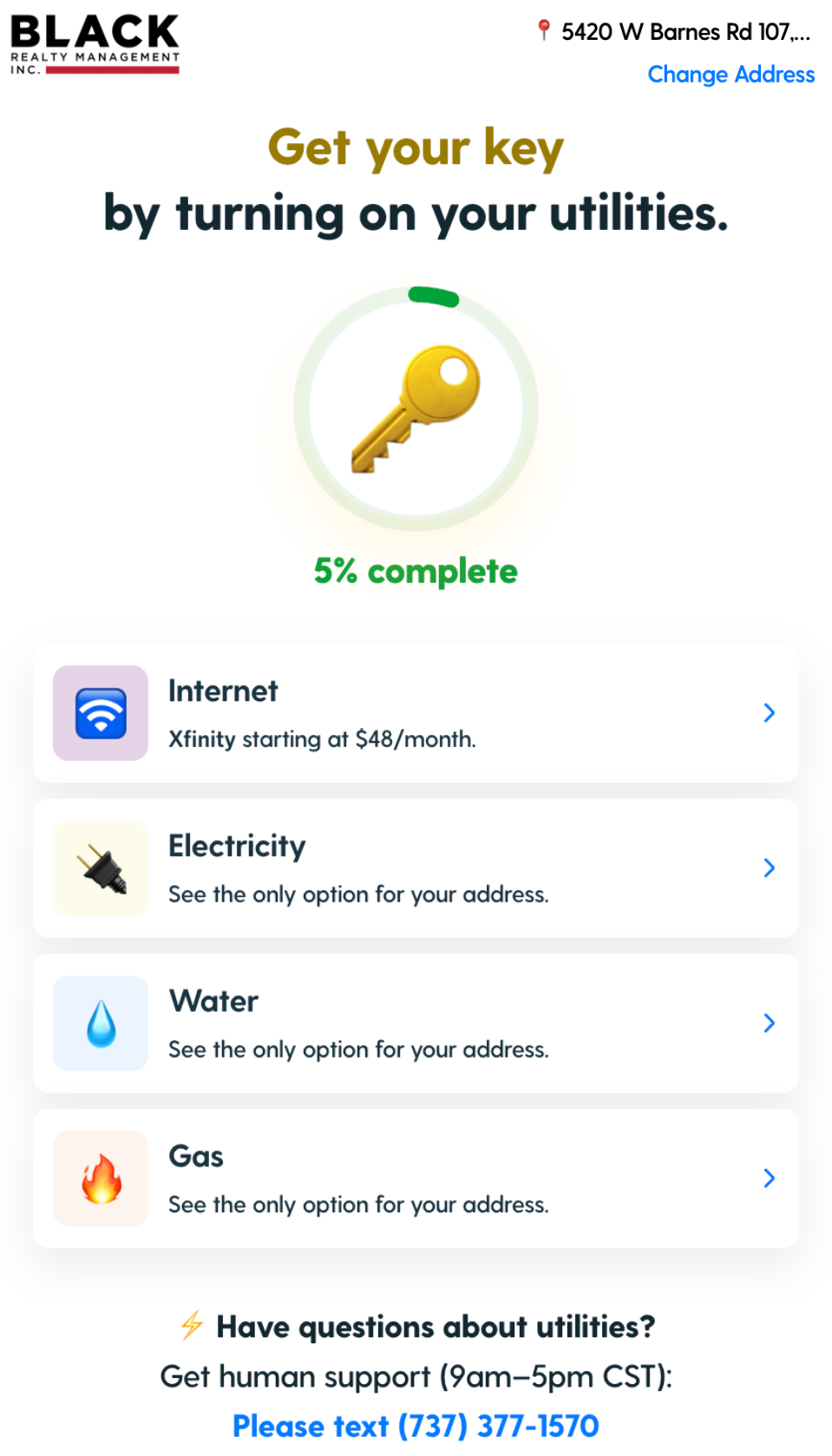The image size is (832, 1456).
Task: Tap the Change Address link
Action: [730, 75]
